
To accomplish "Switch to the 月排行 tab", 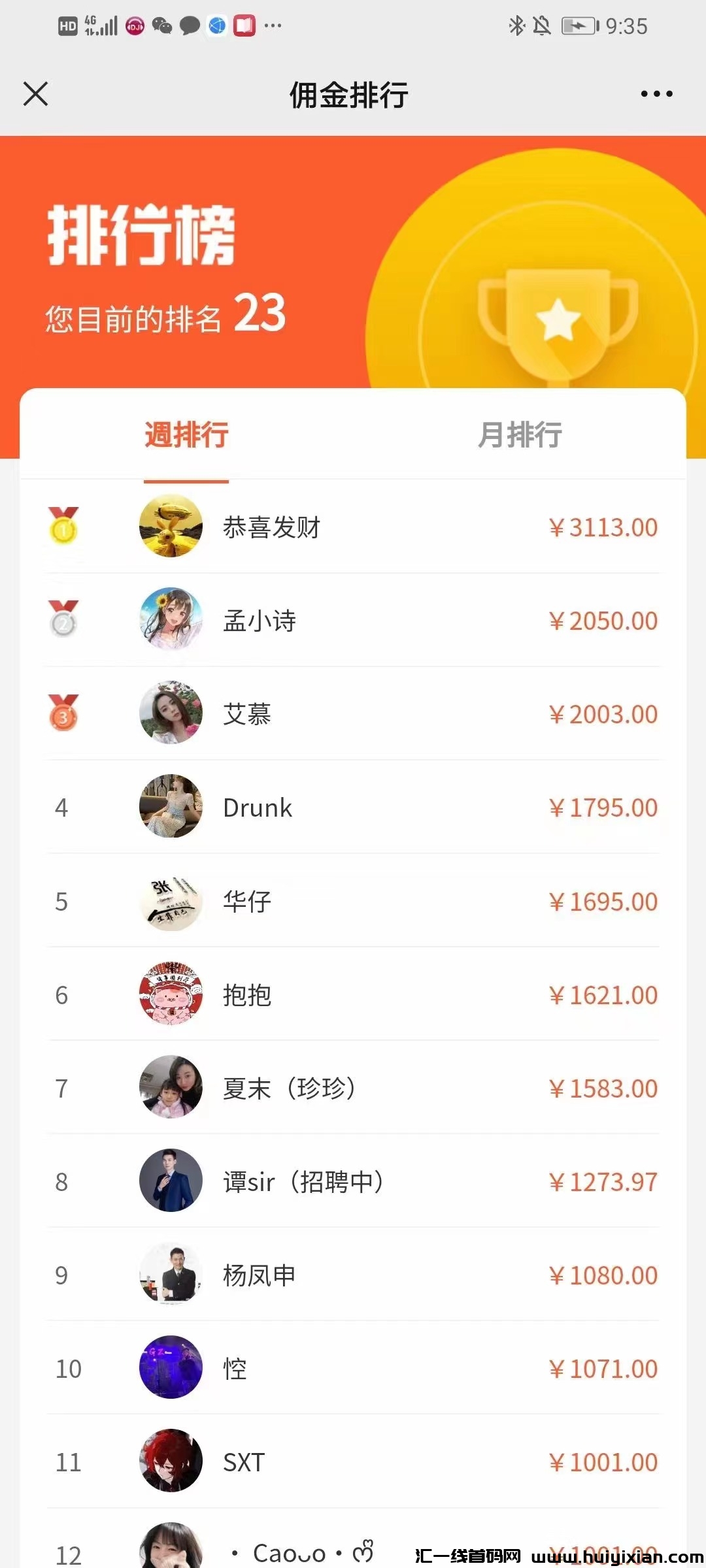I will 520,435.
